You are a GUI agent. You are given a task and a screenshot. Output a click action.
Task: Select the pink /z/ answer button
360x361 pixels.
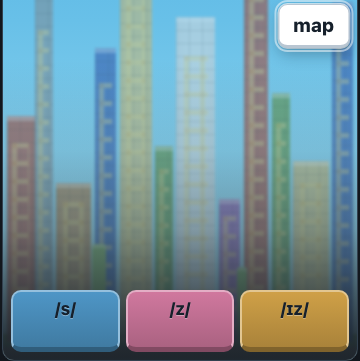click(x=180, y=321)
